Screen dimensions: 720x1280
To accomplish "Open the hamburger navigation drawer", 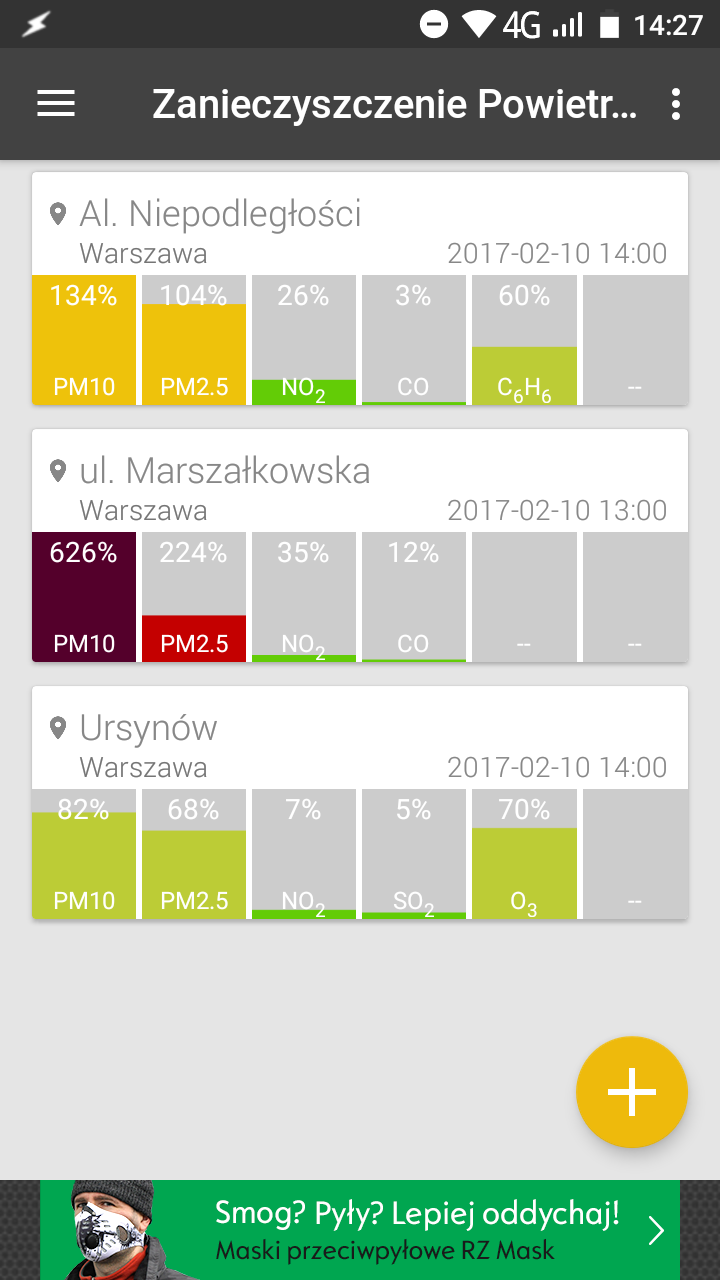I will tap(56, 104).
